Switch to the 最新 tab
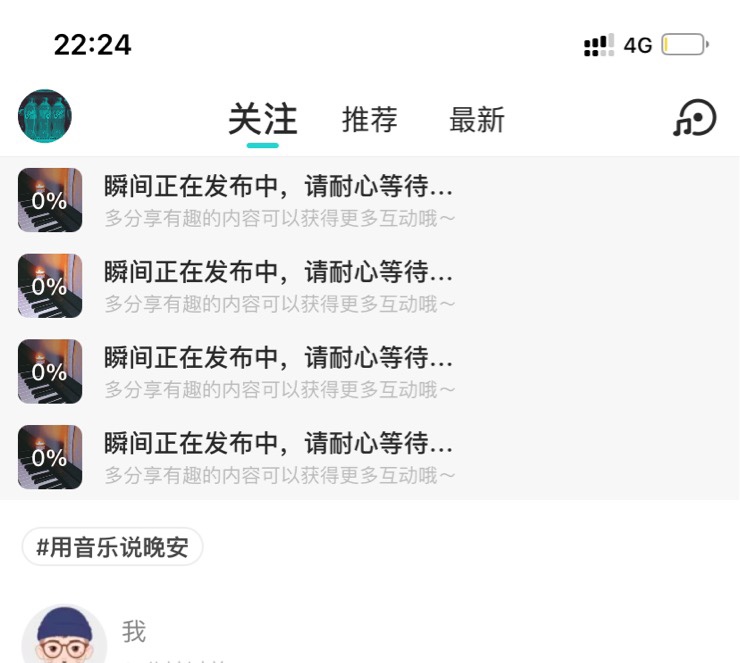 coord(477,120)
